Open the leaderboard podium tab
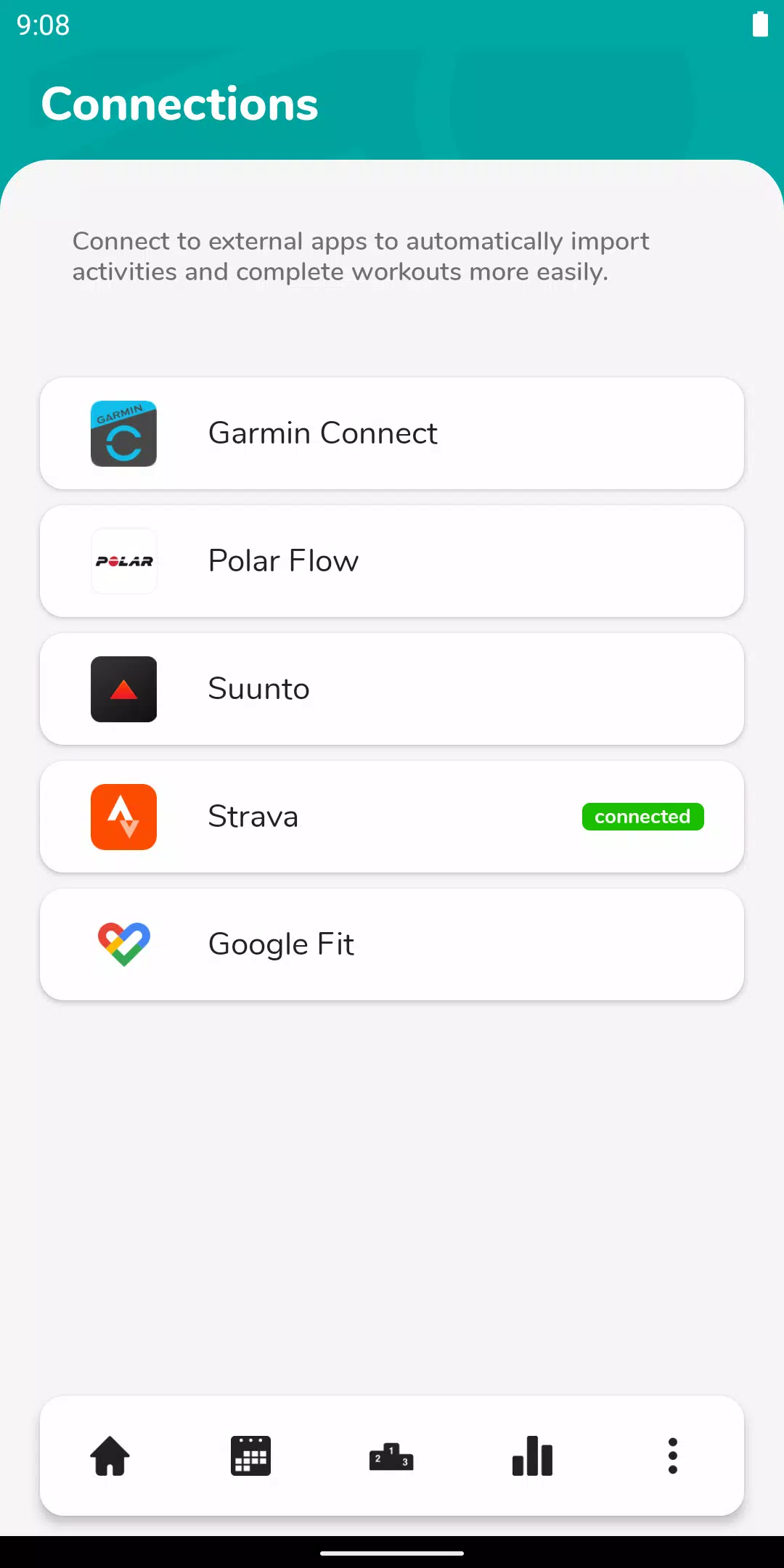Image resolution: width=784 pixels, height=1568 pixels. click(391, 1456)
